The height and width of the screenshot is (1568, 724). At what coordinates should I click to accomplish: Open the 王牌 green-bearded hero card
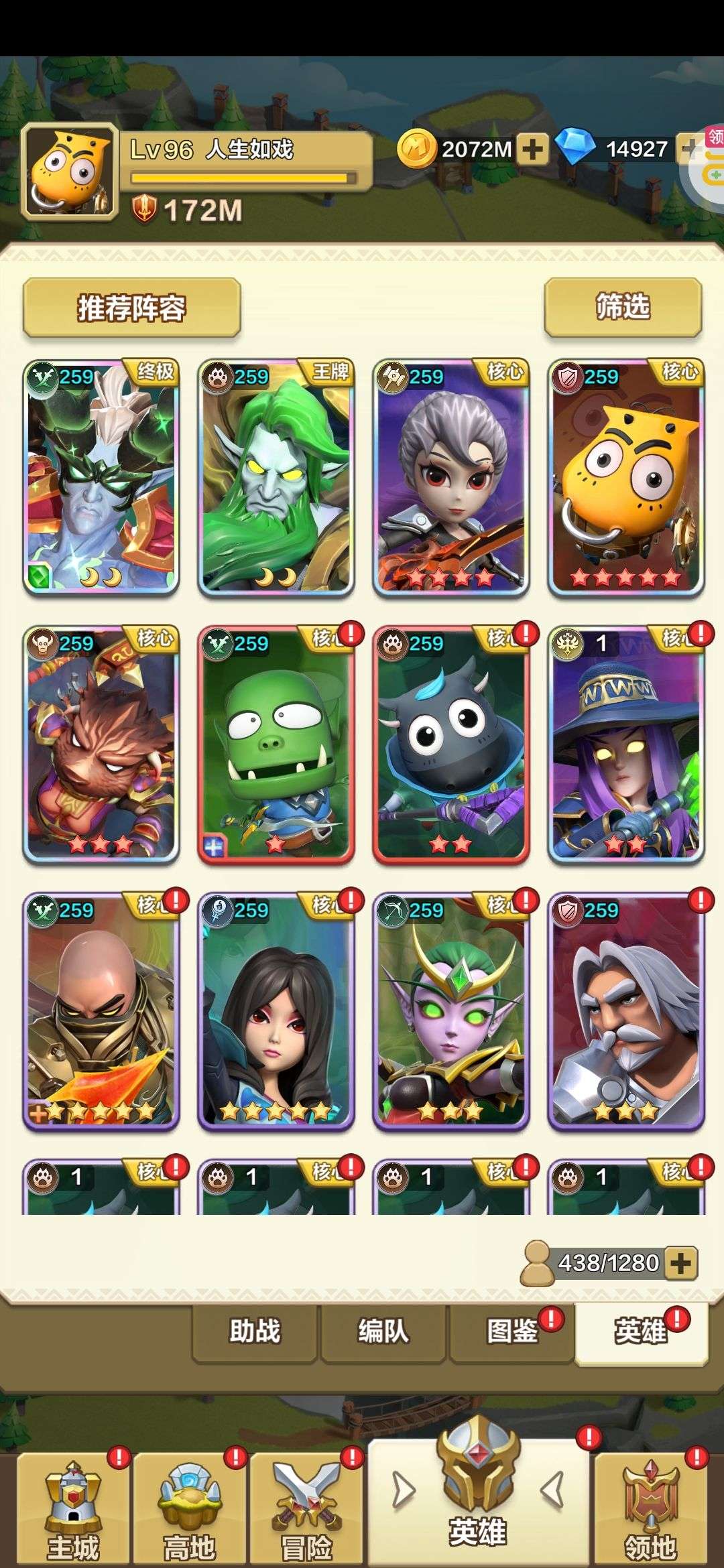pyautogui.click(x=276, y=478)
